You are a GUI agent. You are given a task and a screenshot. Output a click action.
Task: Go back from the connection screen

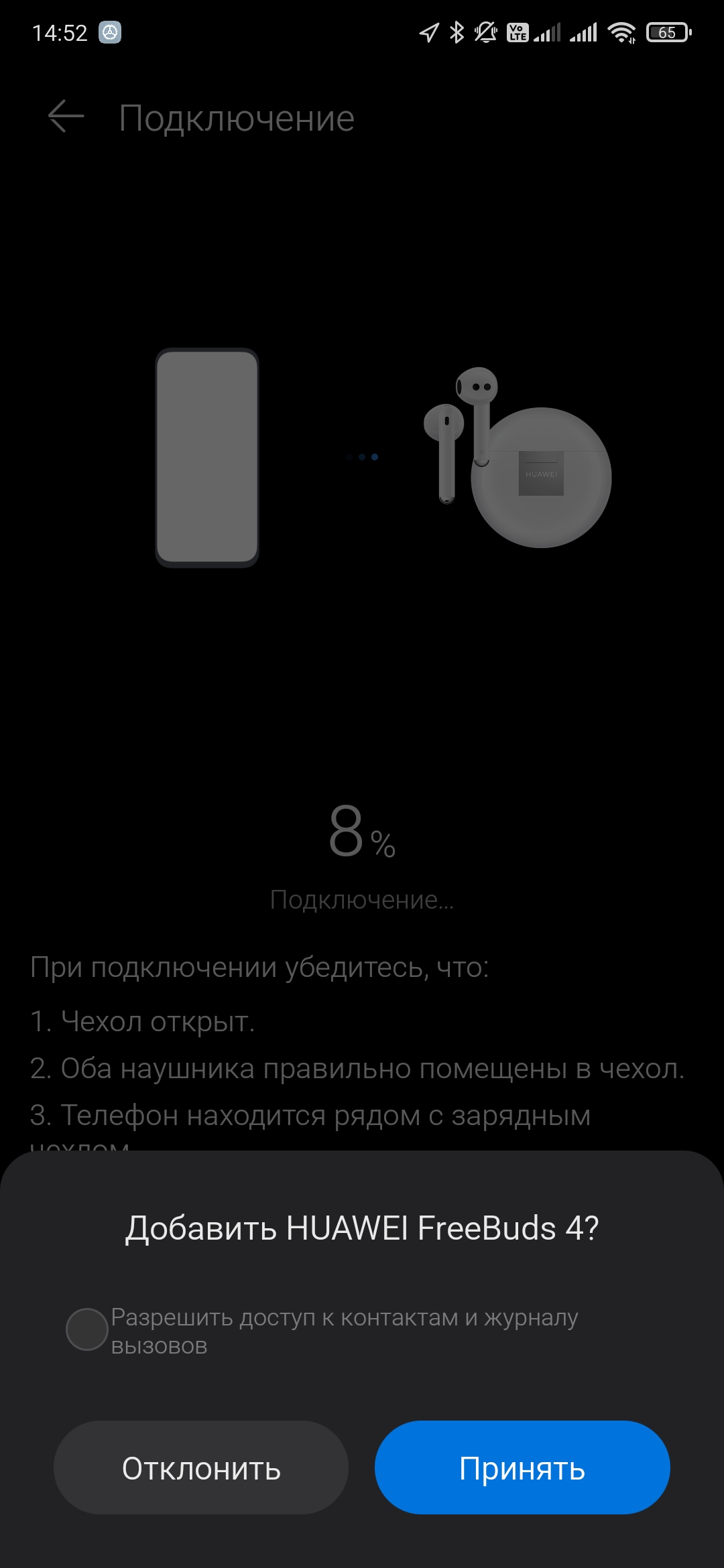pyautogui.click(x=66, y=117)
